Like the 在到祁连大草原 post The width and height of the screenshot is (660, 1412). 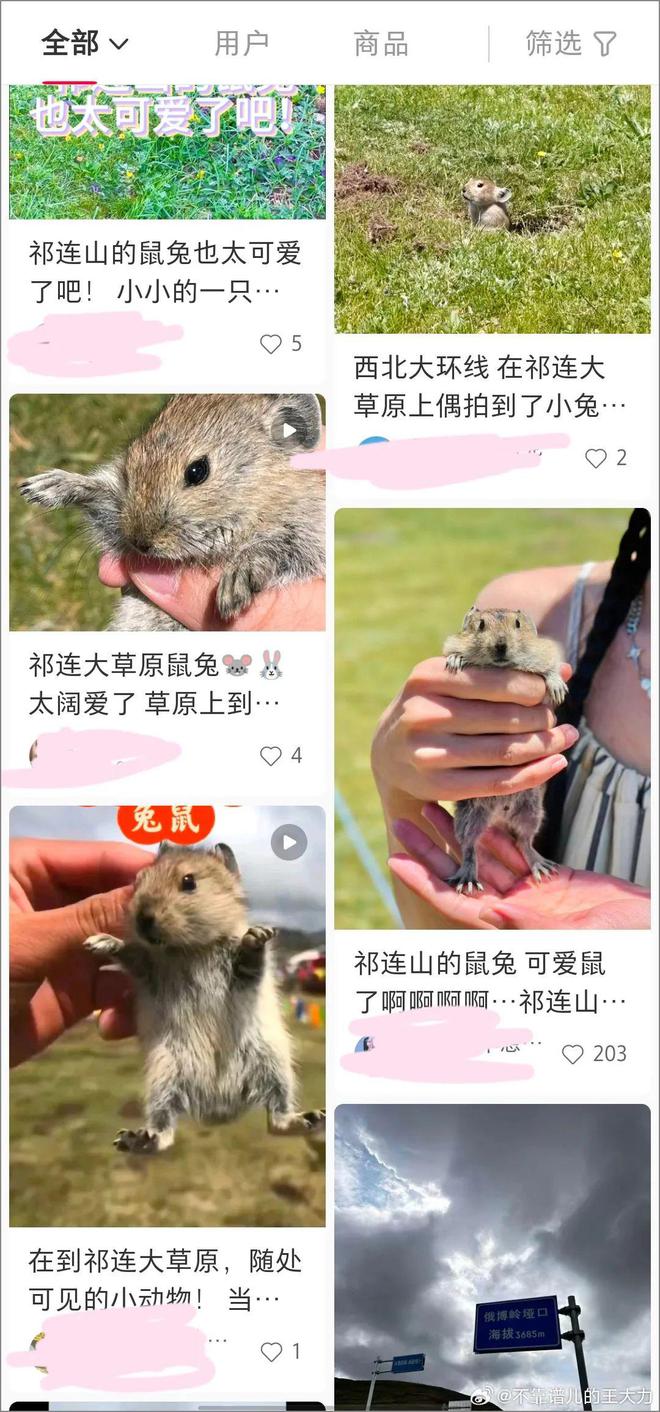click(x=271, y=1352)
